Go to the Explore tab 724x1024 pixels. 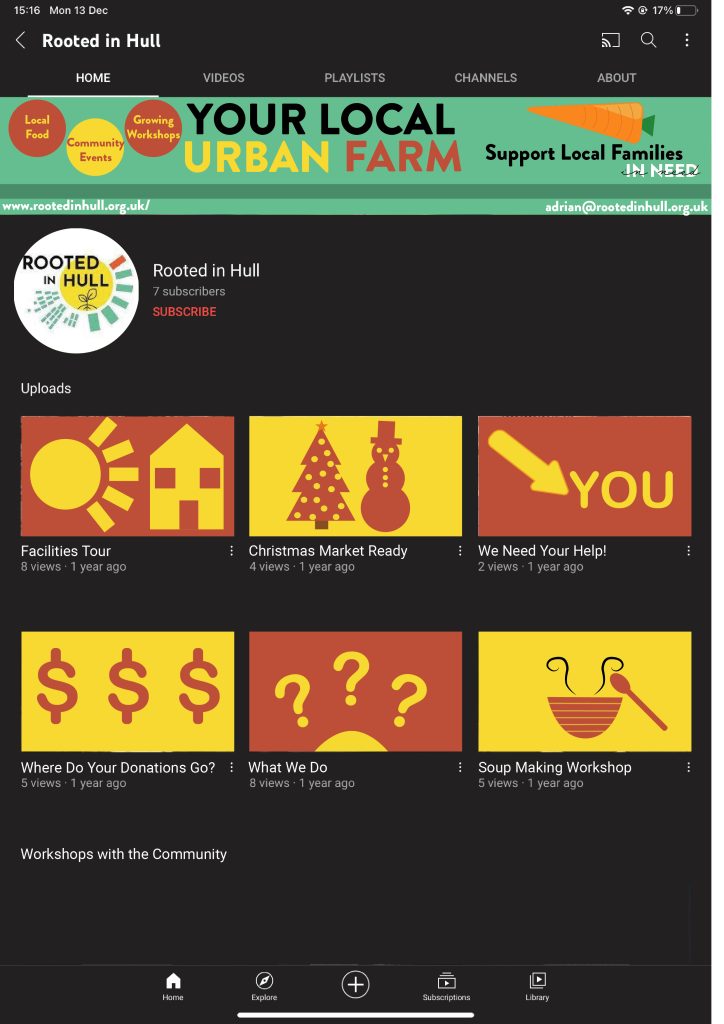coord(264,985)
